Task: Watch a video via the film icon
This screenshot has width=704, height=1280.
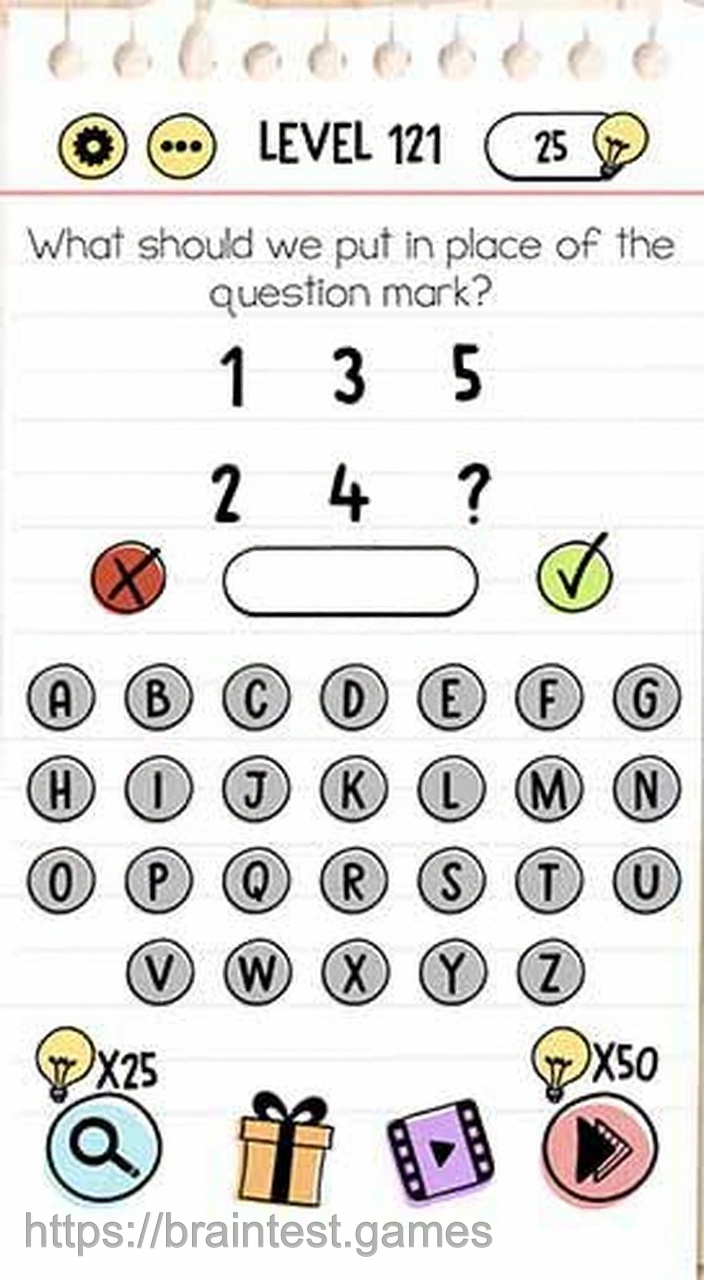Action: (x=441, y=1150)
